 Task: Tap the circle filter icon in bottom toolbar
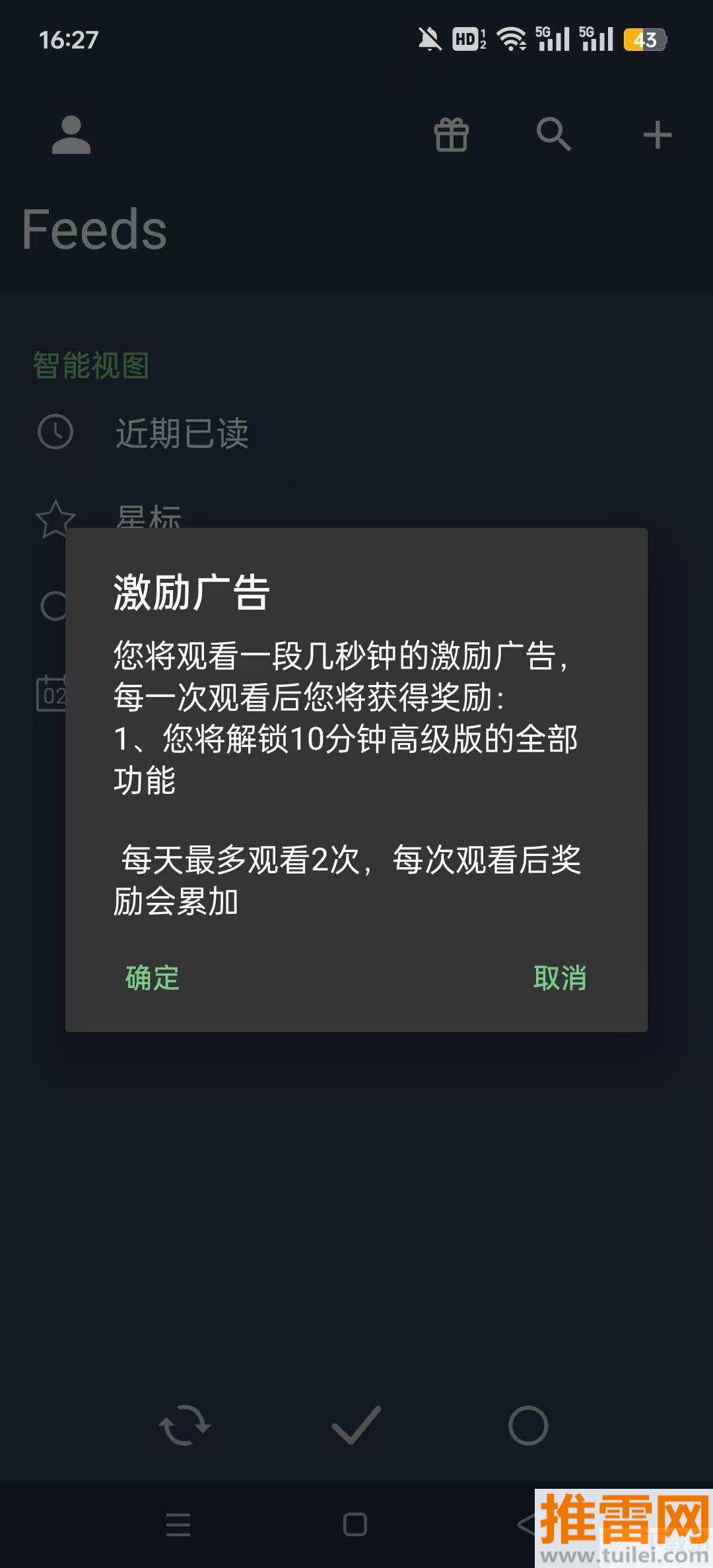[x=527, y=1425]
